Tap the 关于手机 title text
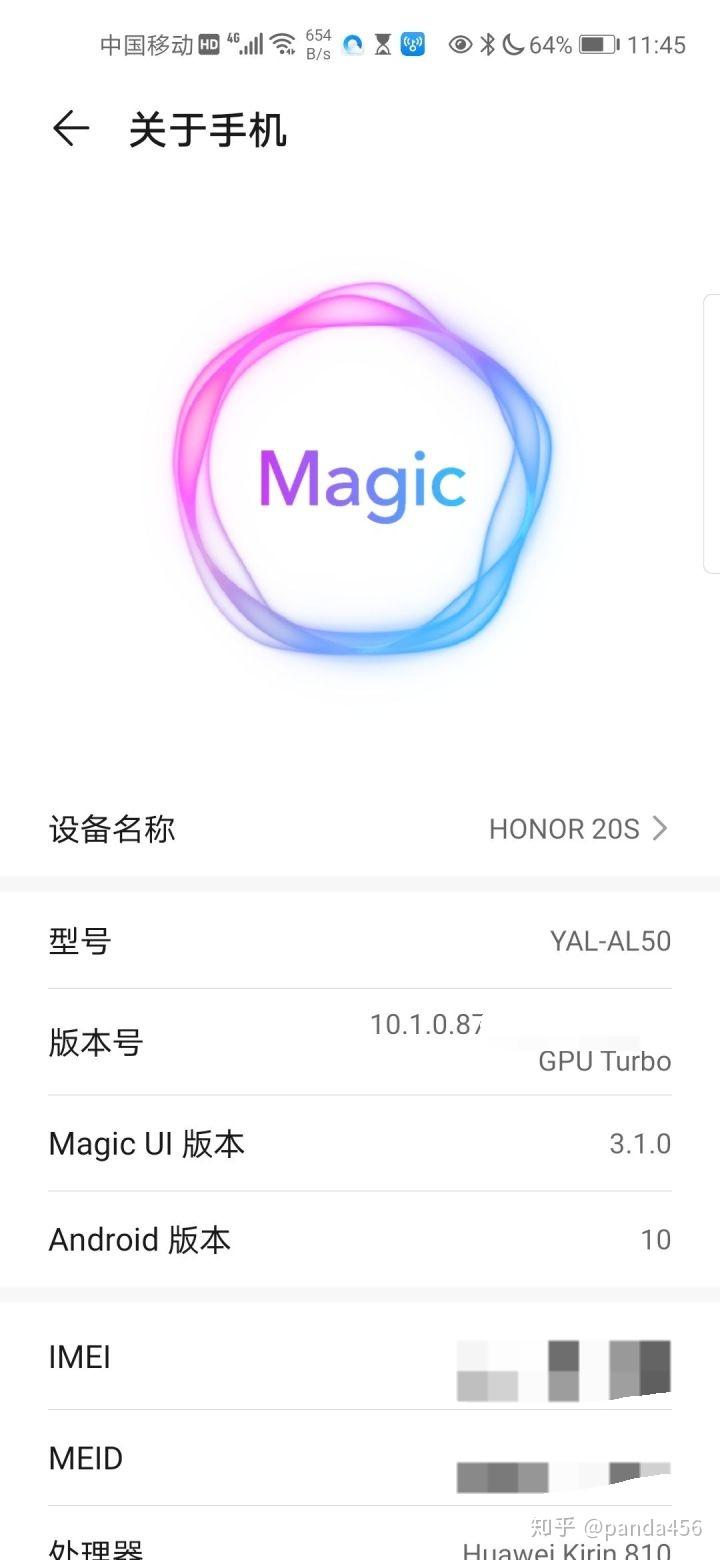Viewport: 720px width, 1560px height. (x=206, y=128)
